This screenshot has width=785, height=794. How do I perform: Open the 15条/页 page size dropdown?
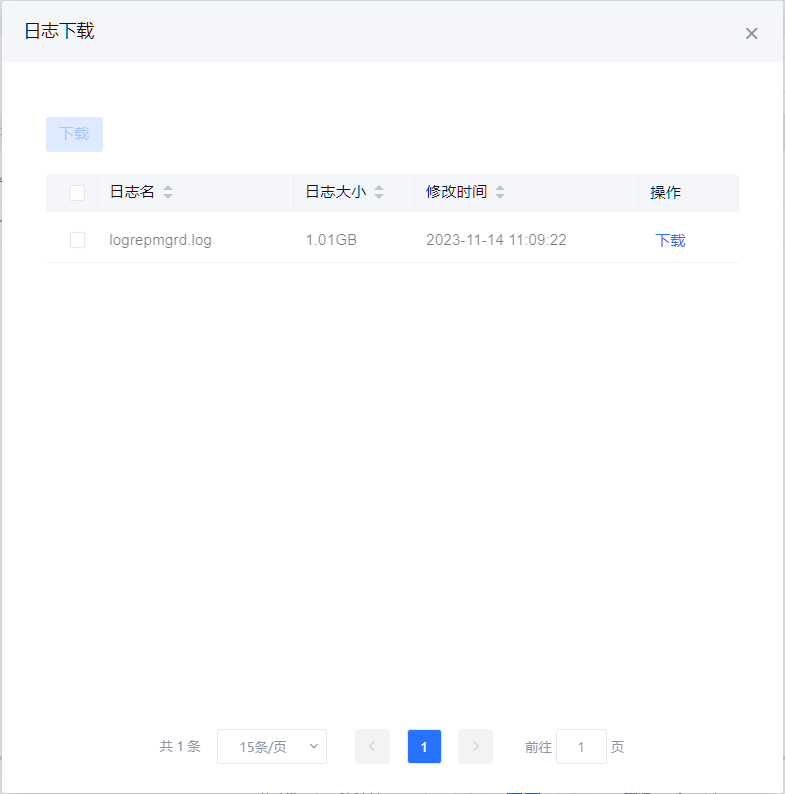point(272,746)
